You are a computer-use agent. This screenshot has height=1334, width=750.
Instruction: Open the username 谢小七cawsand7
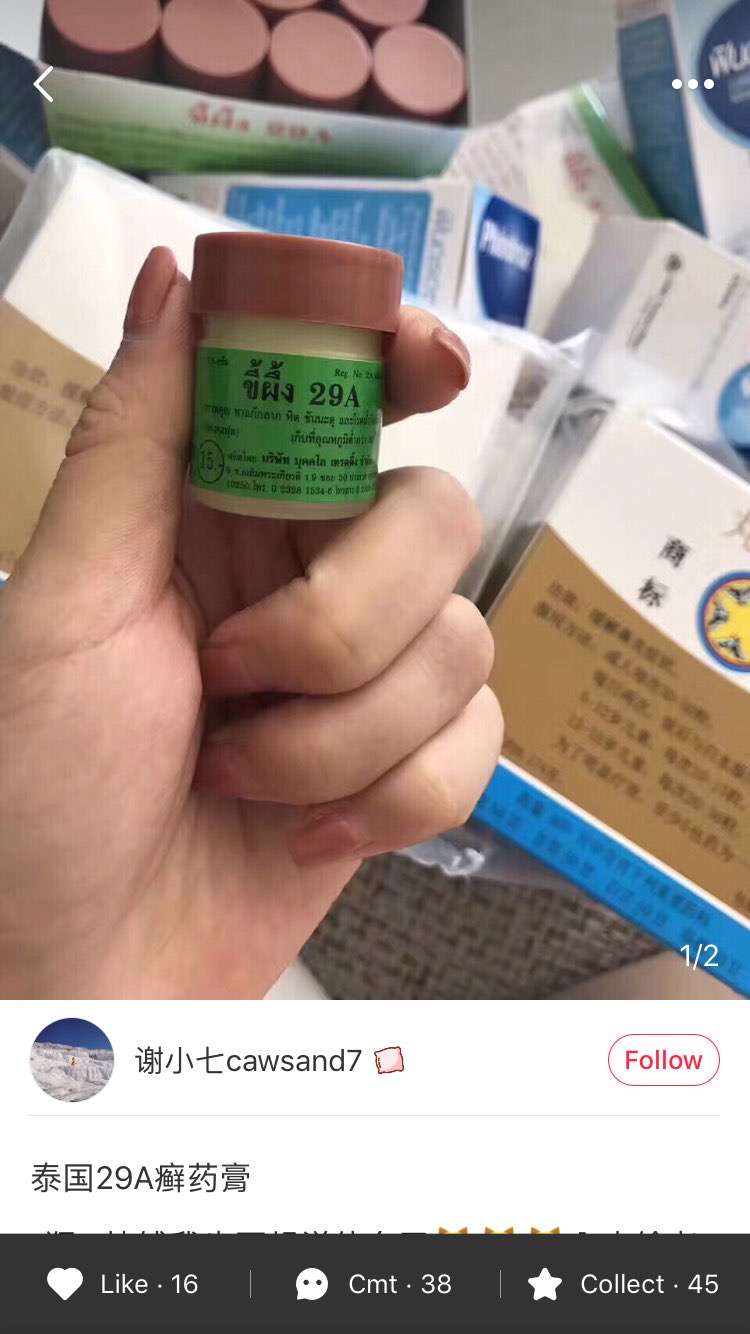[x=249, y=1060]
